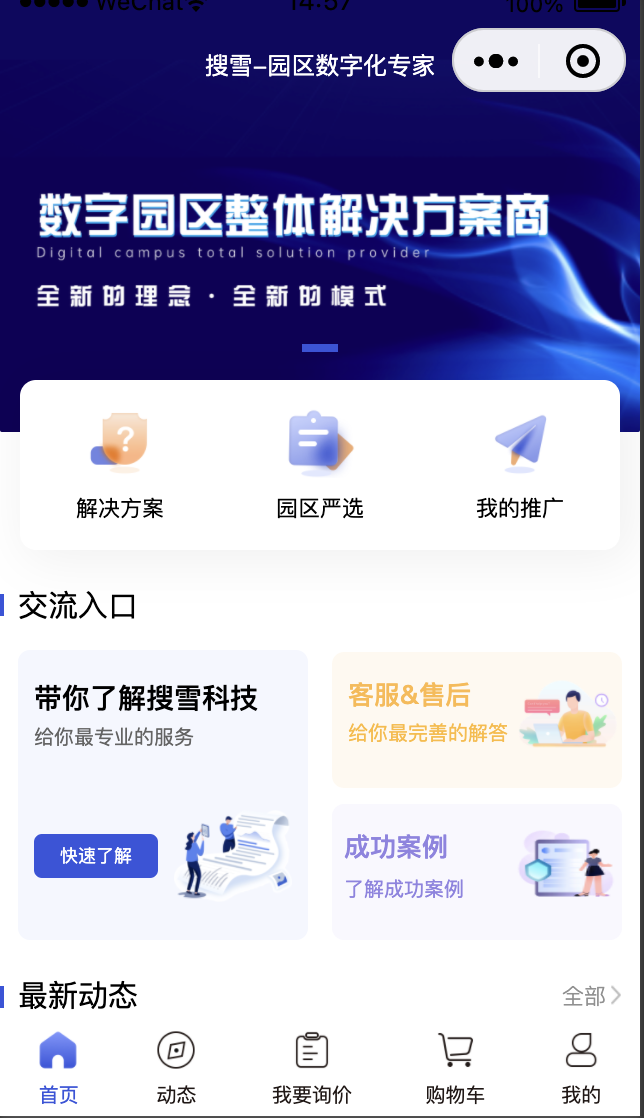Tap the banner page indicator
Viewport: 644px width, 1118px height.
(320, 348)
